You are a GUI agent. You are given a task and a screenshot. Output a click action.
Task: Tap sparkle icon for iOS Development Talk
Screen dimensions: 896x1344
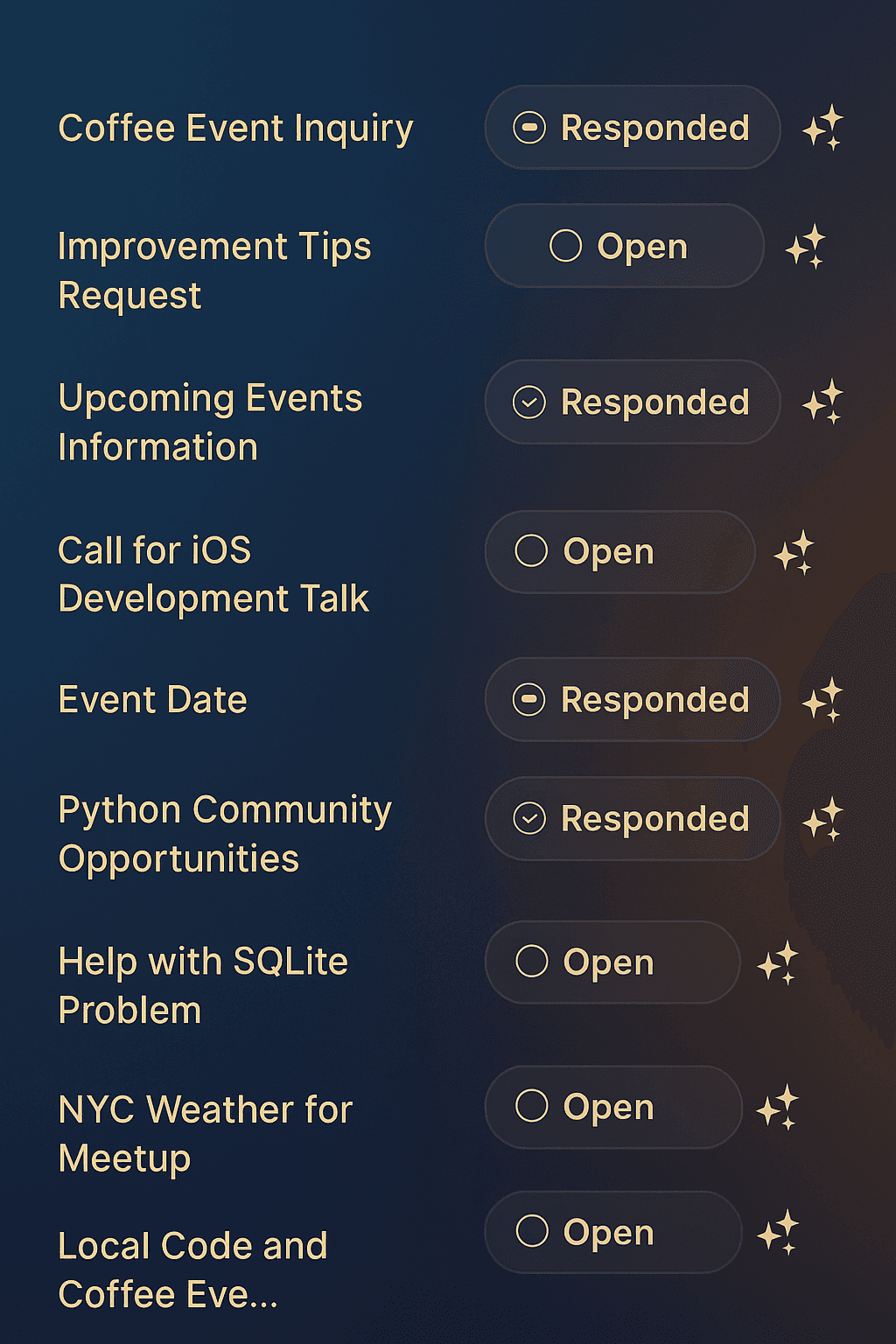click(x=794, y=552)
